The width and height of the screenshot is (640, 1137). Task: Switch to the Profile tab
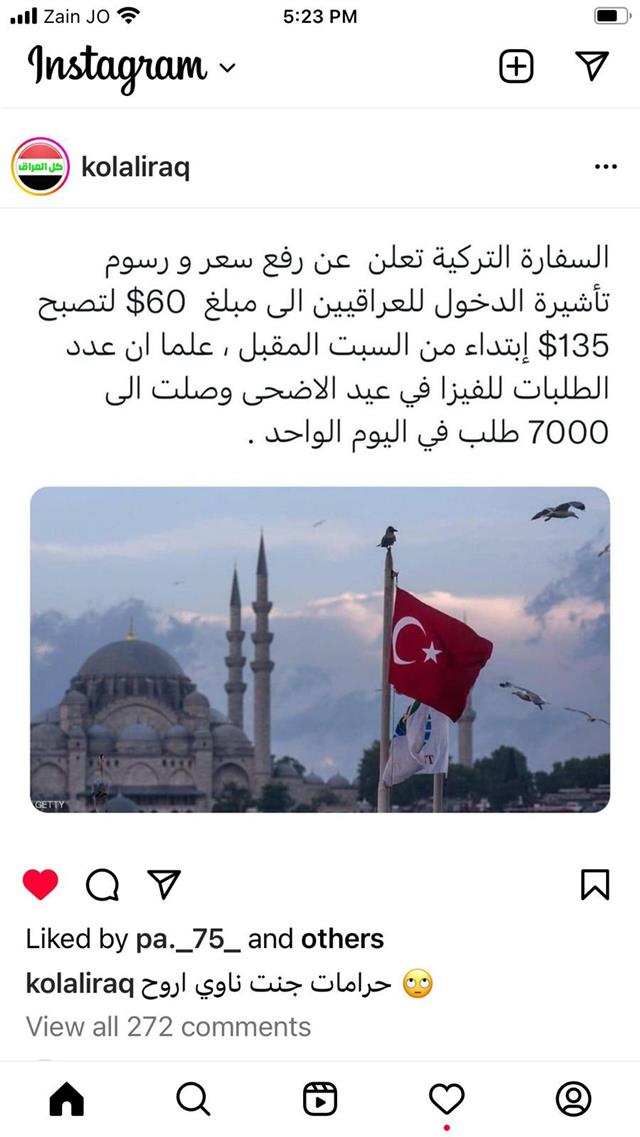[x=574, y=1099]
